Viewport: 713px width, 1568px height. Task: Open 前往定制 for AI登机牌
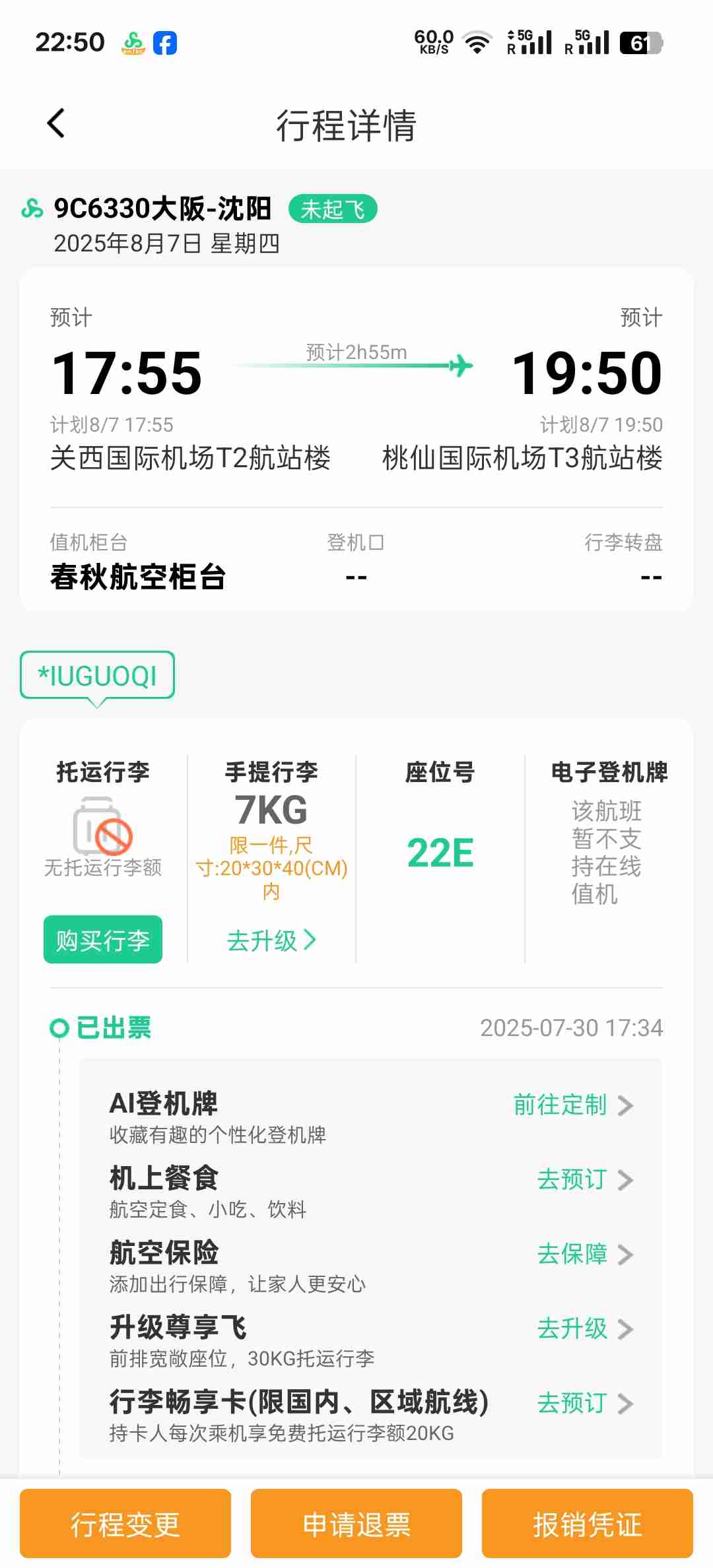572,1105
